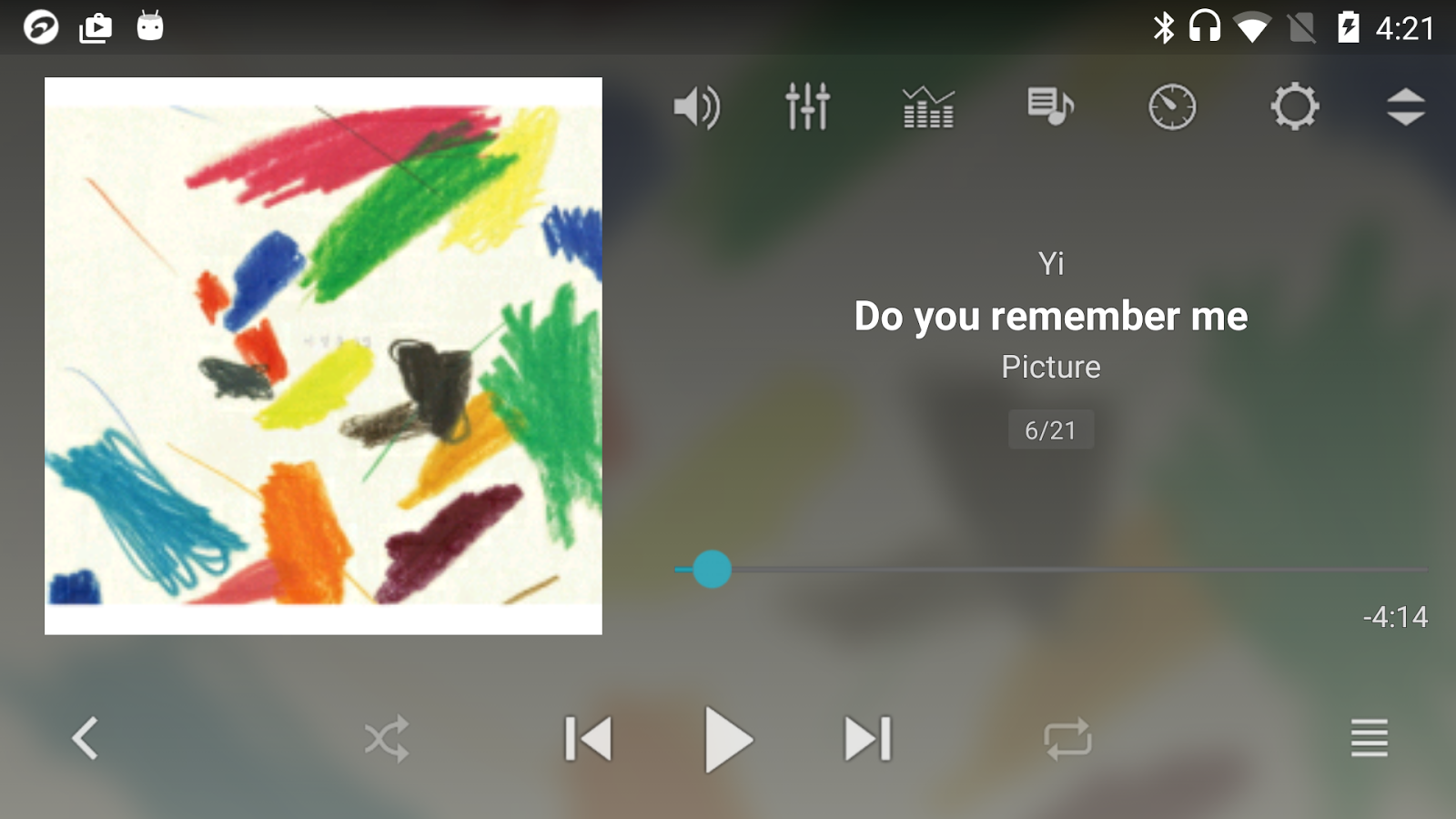Viewport: 1456px width, 819px height.
Task: Show the spectrum visualizer
Action: pyautogui.click(x=928, y=107)
